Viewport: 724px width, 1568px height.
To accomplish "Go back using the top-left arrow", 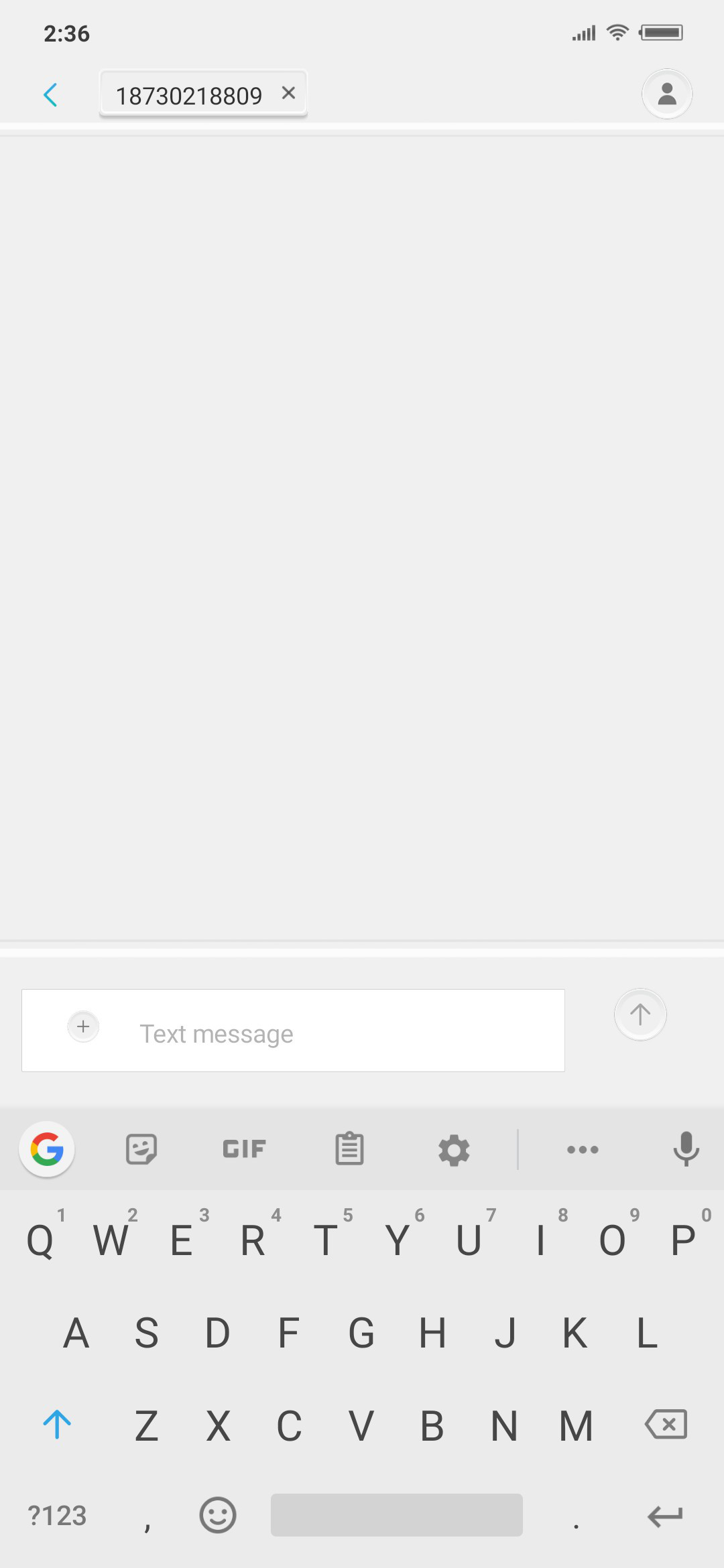I will [x=50, y=95].
